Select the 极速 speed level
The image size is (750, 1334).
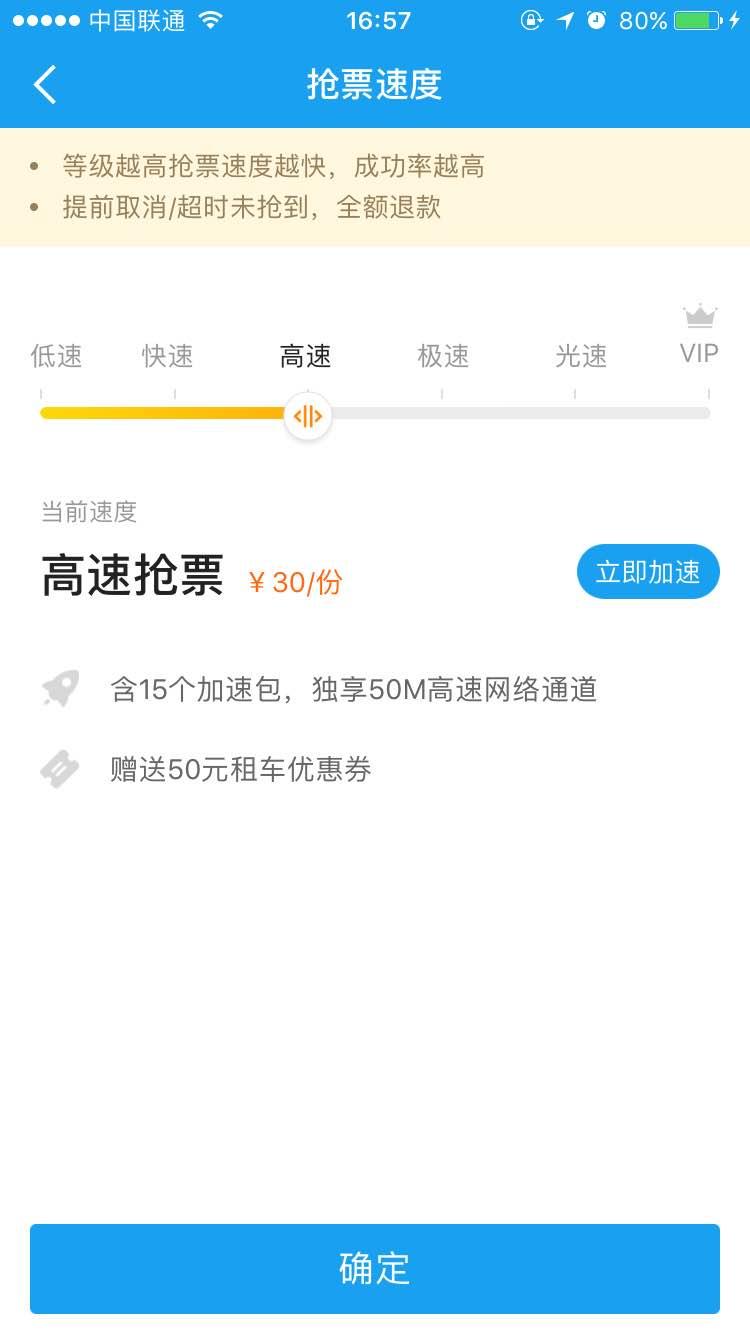pyautogui.click(x=443, y=356)
